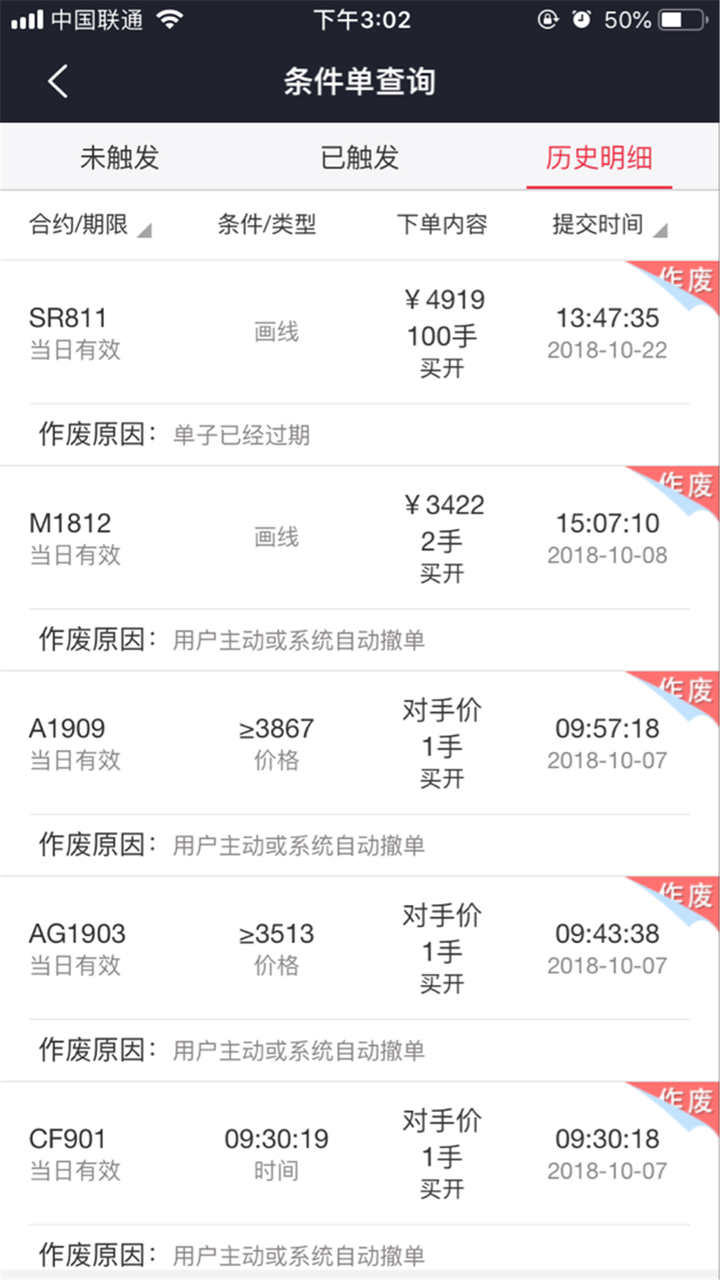Switch to the 未触发 tab
The width and height of the screenshot is (720, 1280).
point(120,158)
